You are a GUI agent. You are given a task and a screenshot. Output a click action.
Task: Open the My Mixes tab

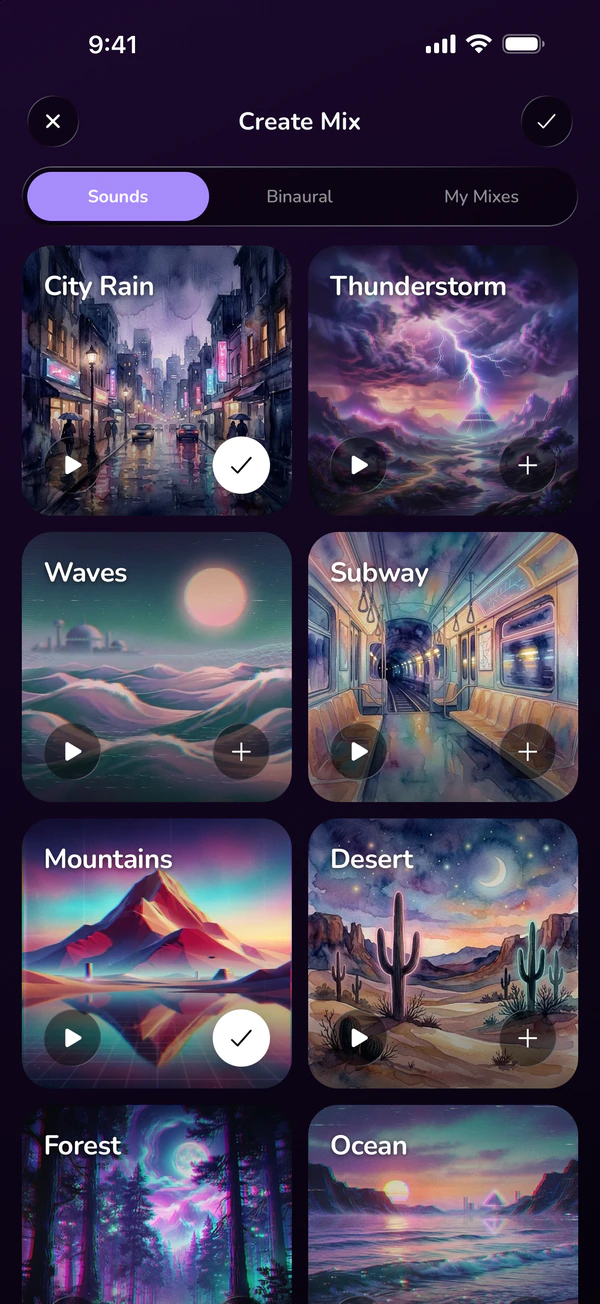click(x=481, y=196)
